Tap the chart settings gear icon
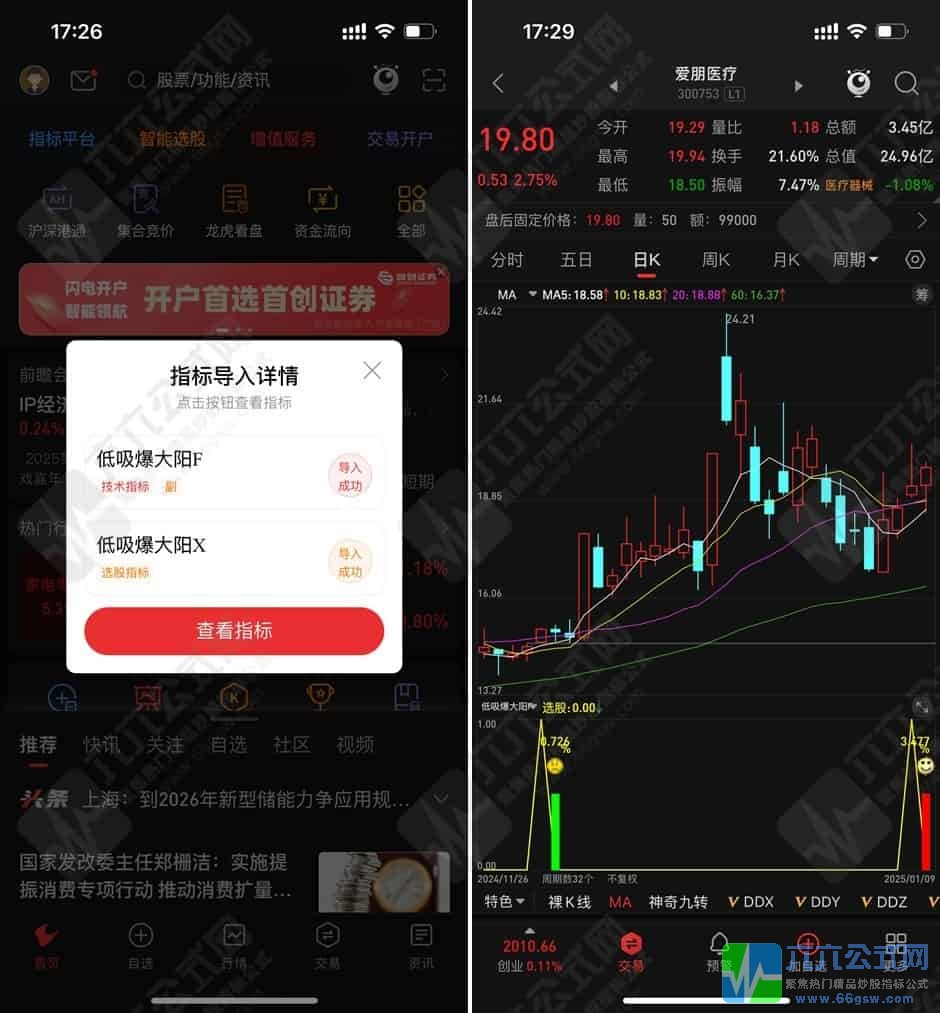 tap(915, 259)
